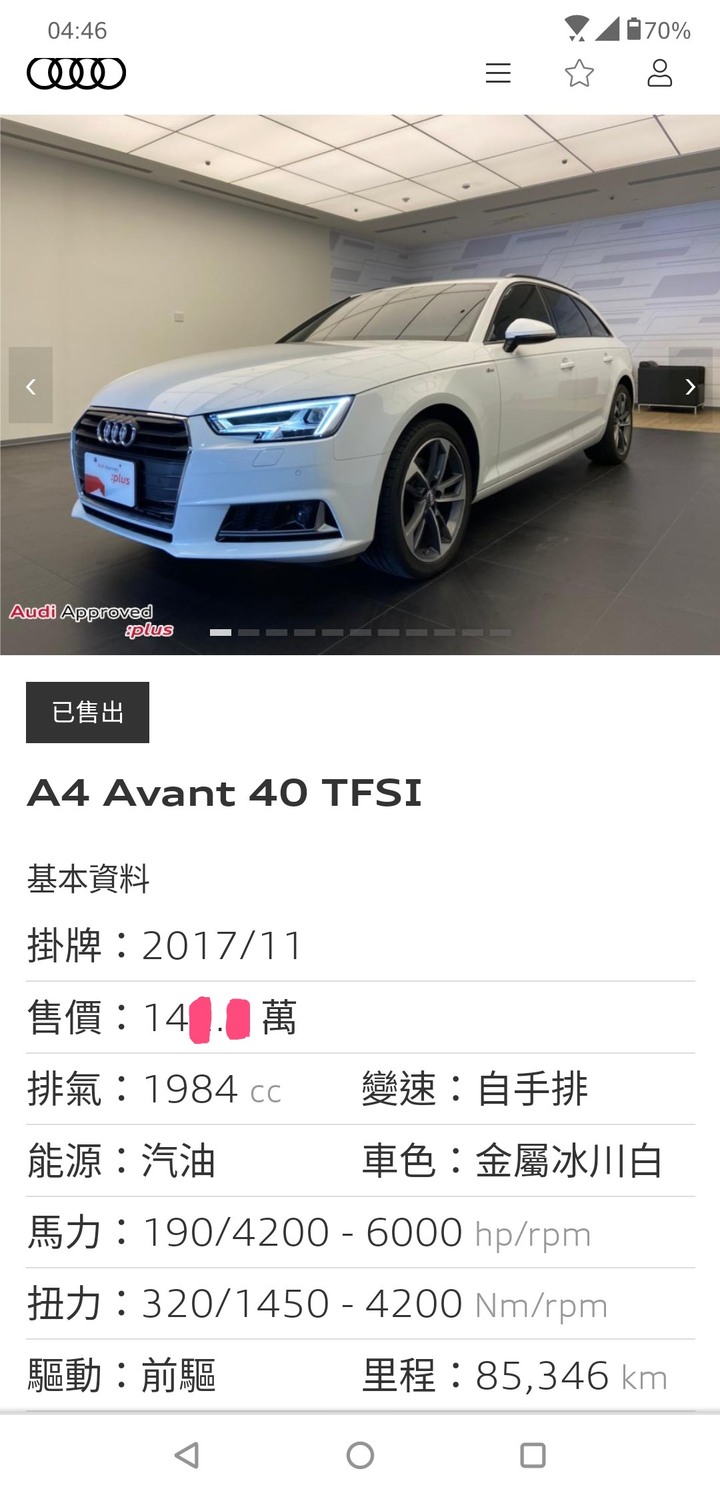Show the previous car photo
Image resolution: width=720 pixels, height=1497 pixels.
[31, 386]
